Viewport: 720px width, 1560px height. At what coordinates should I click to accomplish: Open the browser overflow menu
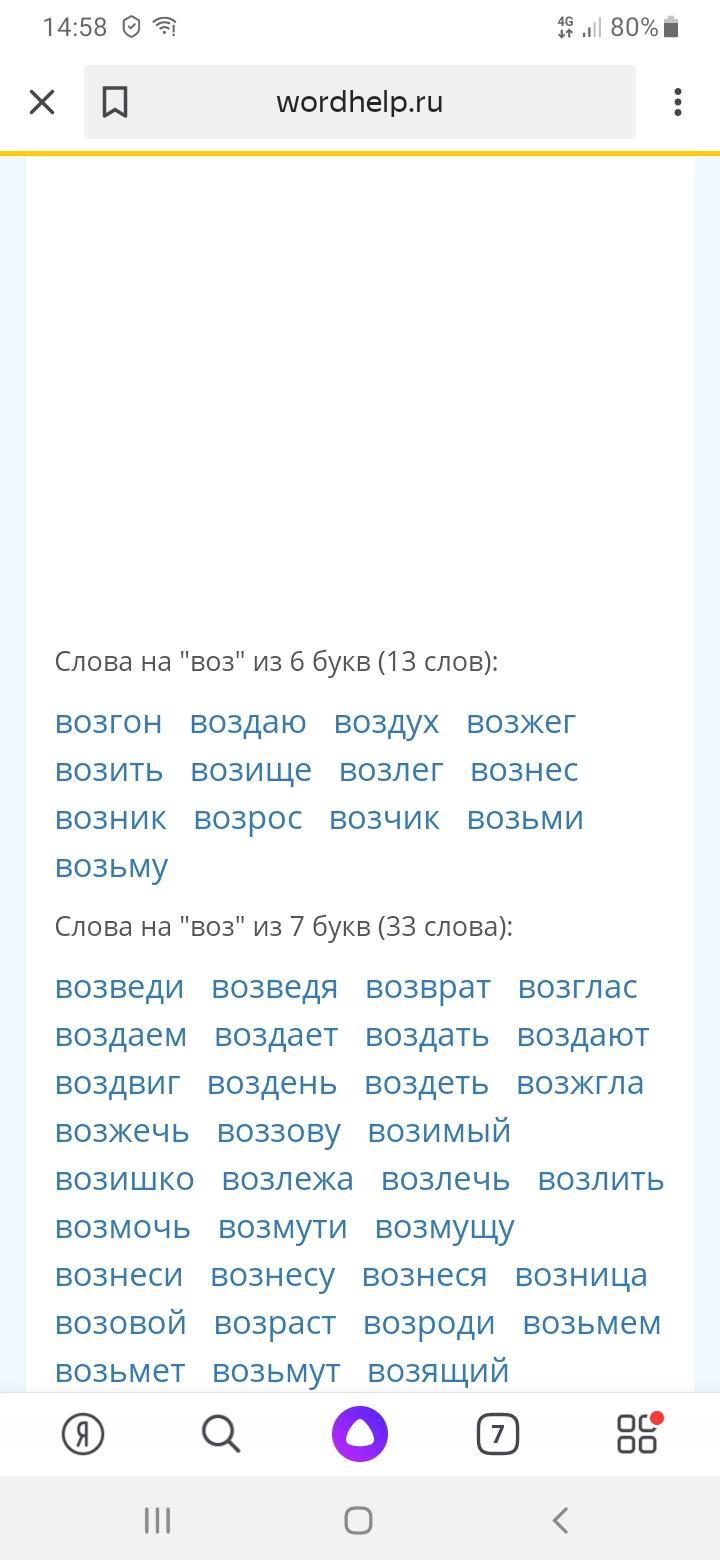coord(678,102)
